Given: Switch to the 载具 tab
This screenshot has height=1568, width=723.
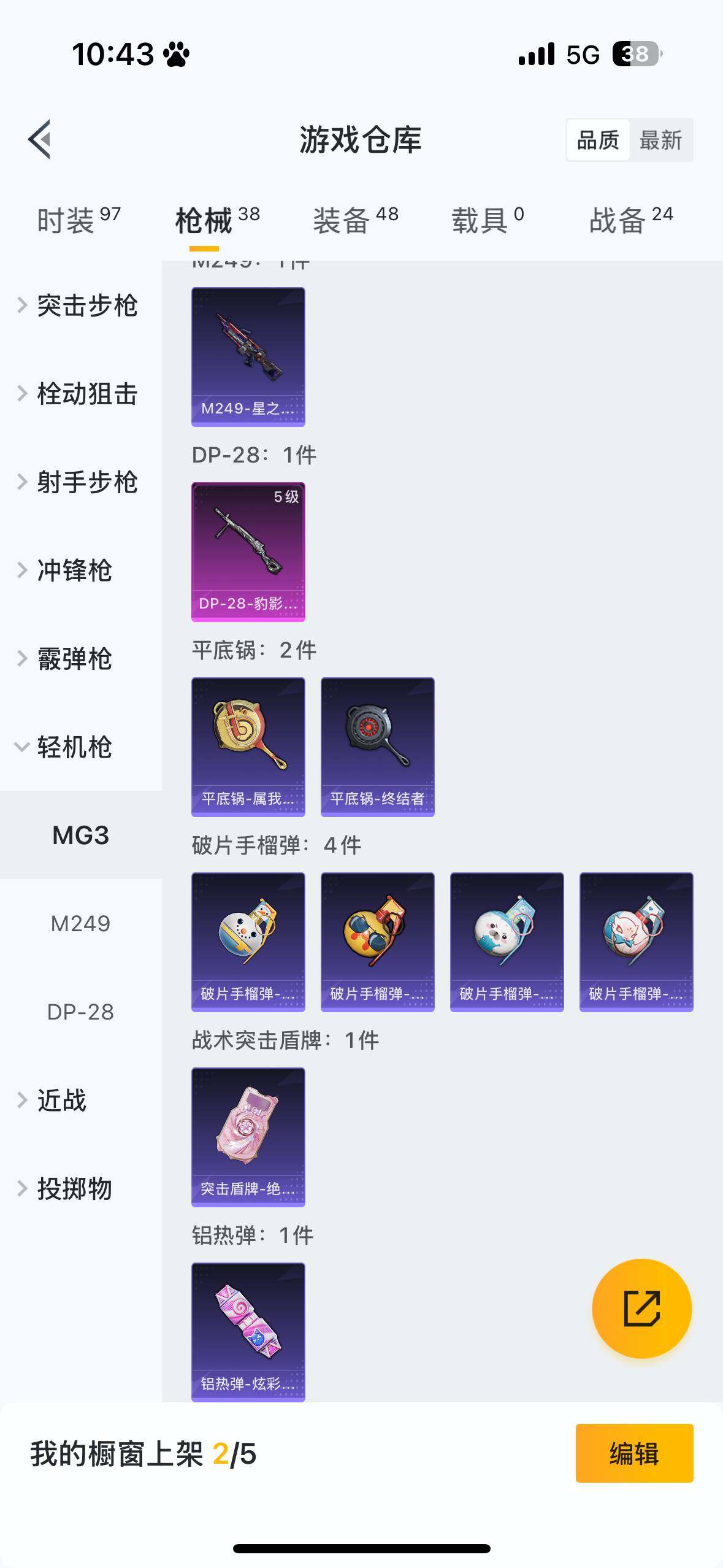Looking at the screenshot, I should [x=488, y=220].
